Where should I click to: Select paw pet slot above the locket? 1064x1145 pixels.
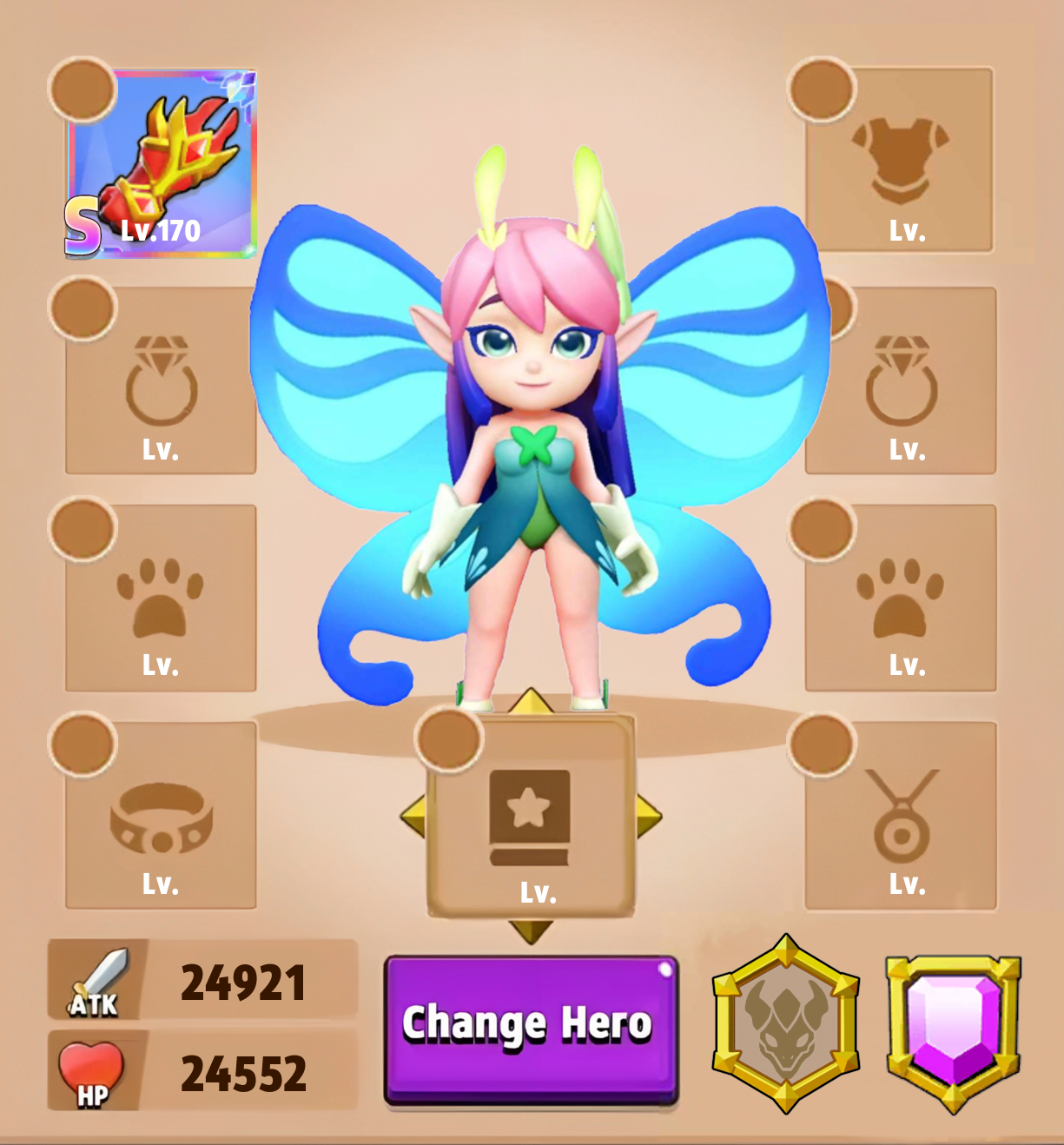pos(902,599)
